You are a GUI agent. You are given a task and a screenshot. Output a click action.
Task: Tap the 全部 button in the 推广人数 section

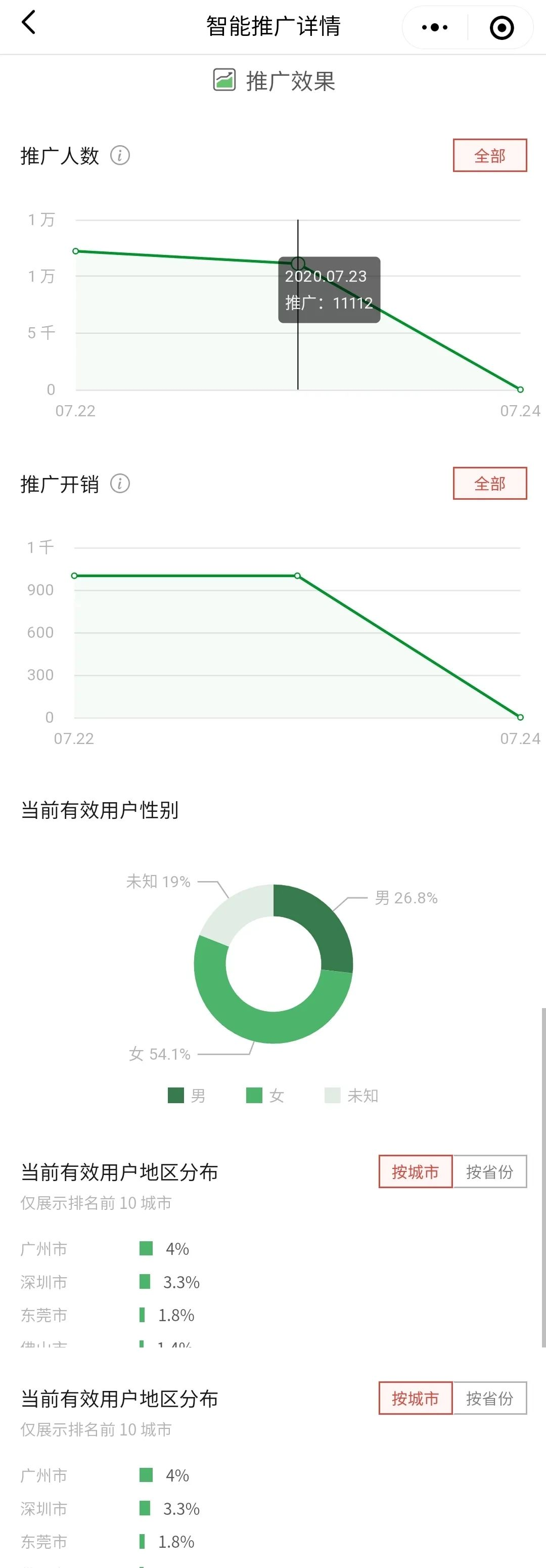(489, 156)
